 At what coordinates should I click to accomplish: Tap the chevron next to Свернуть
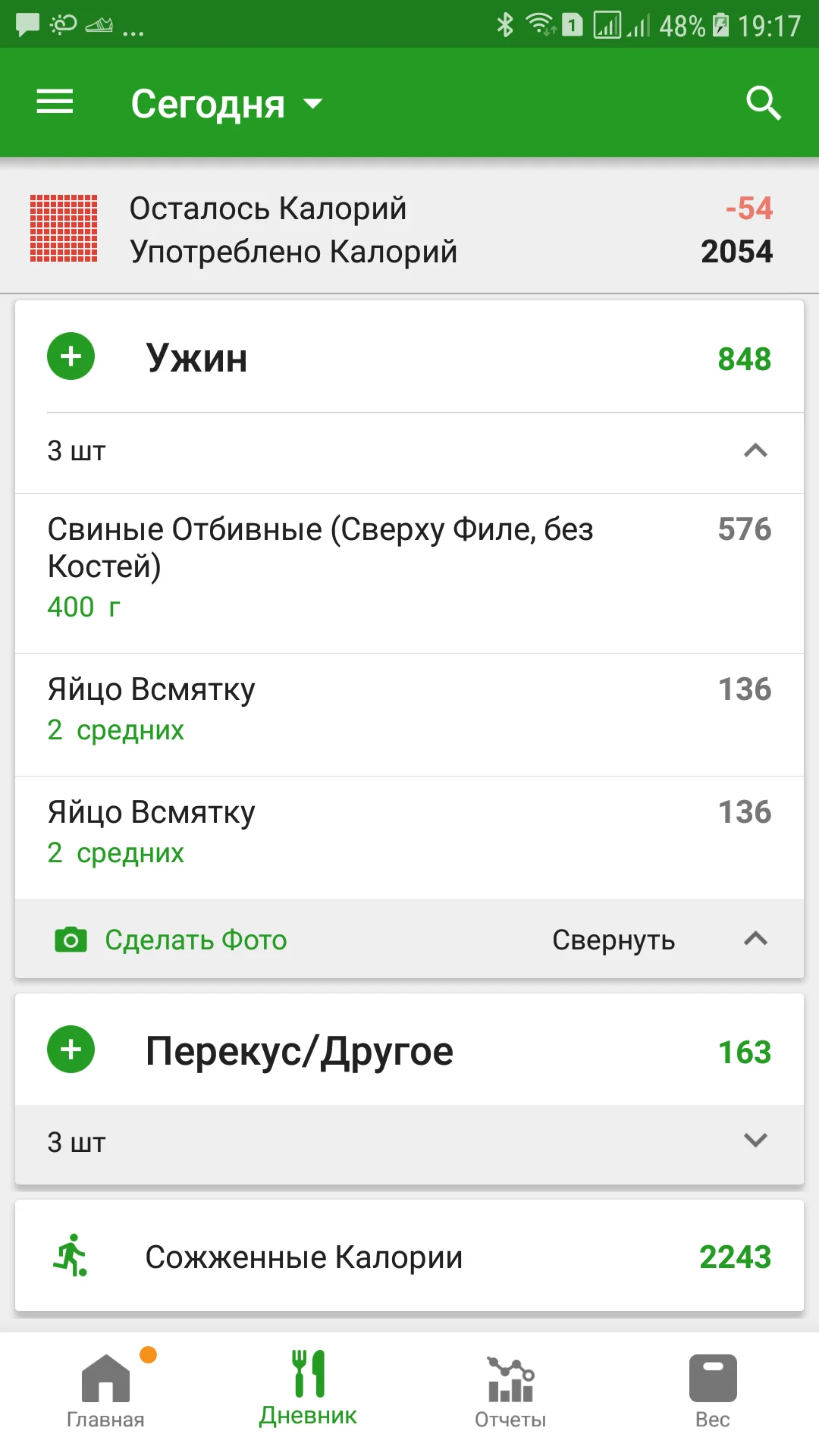click(x=753, y=940)
